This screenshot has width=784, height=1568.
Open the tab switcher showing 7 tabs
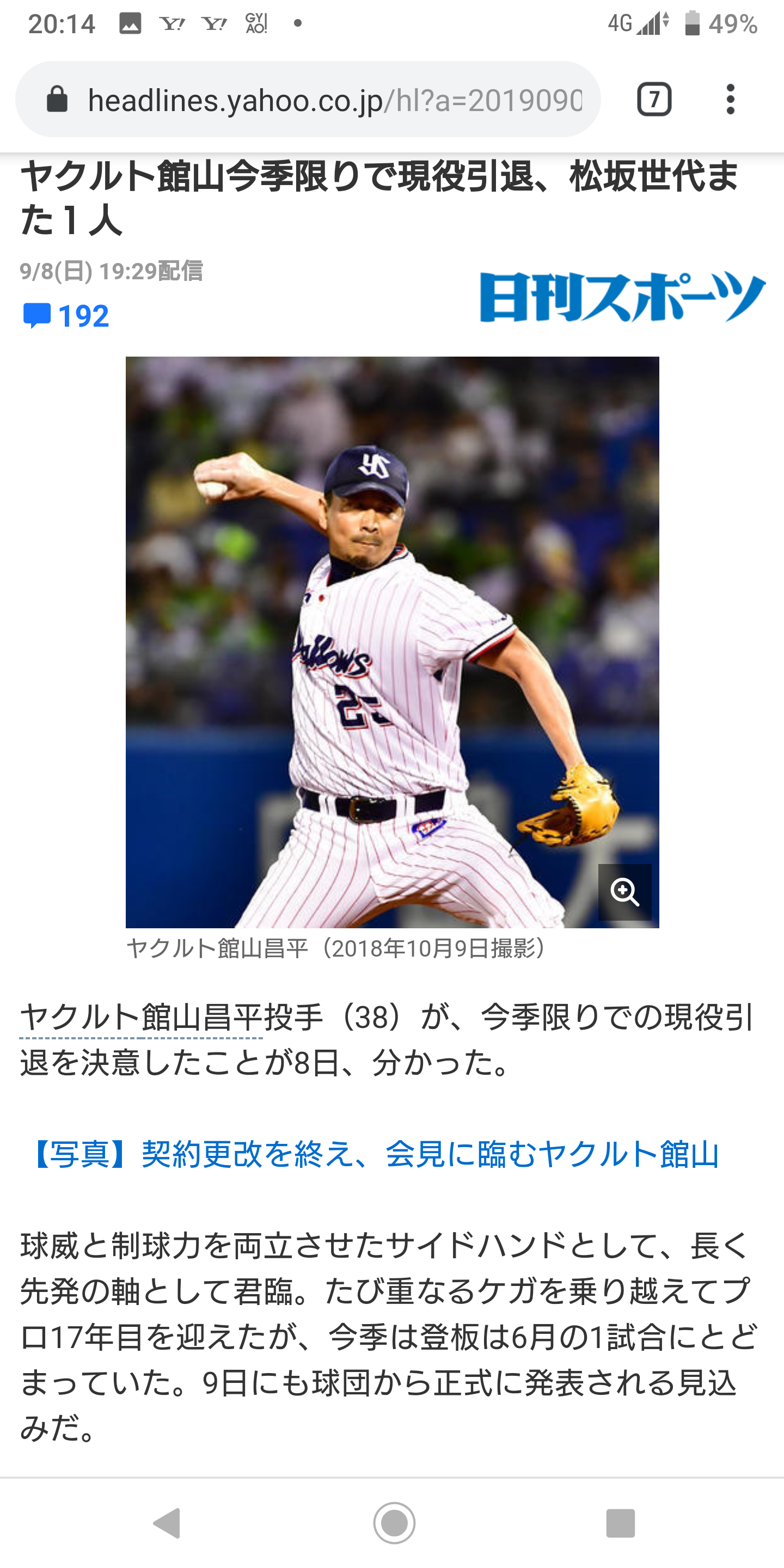[x=654, y=99]
